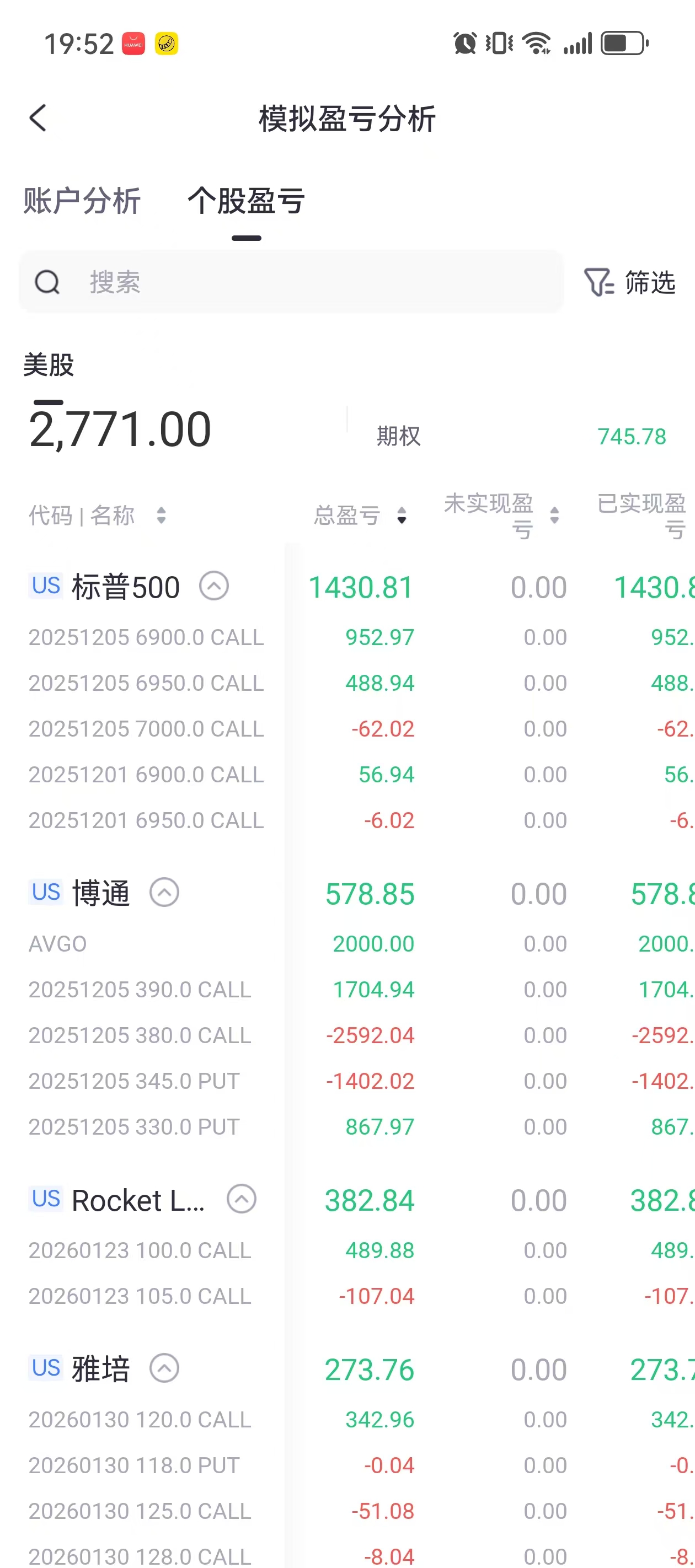This screenshot has width=695, height=1568.
Task: Sort the list by 未实现盈亏
Action: tap(501, 515)
